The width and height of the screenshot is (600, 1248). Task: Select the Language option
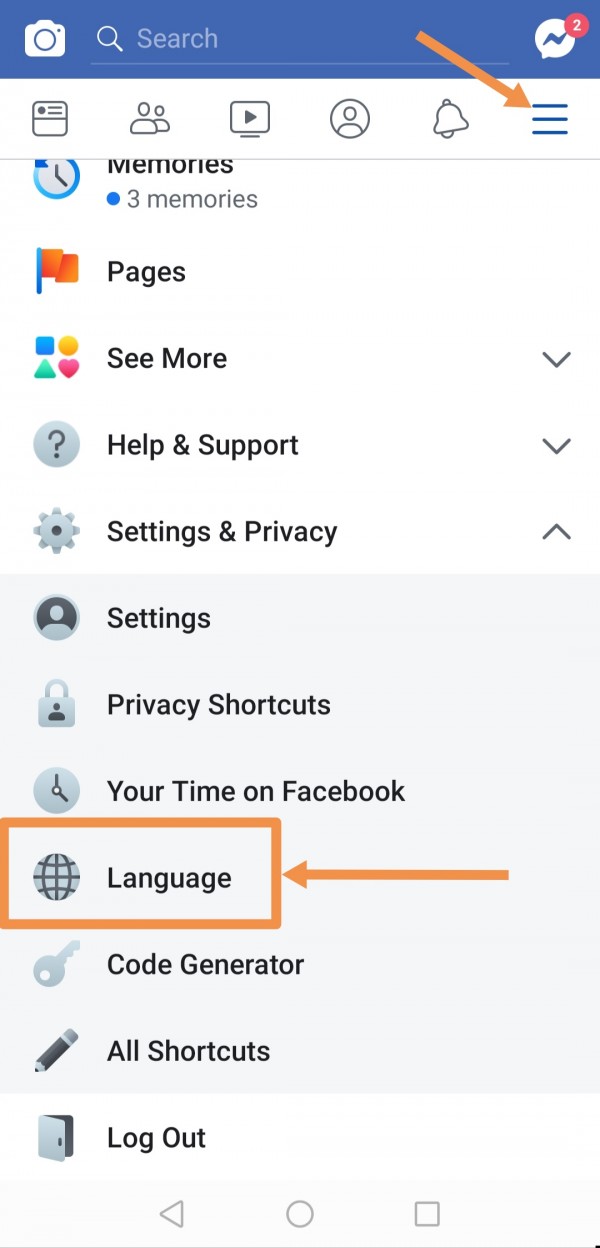coord(168,878)
